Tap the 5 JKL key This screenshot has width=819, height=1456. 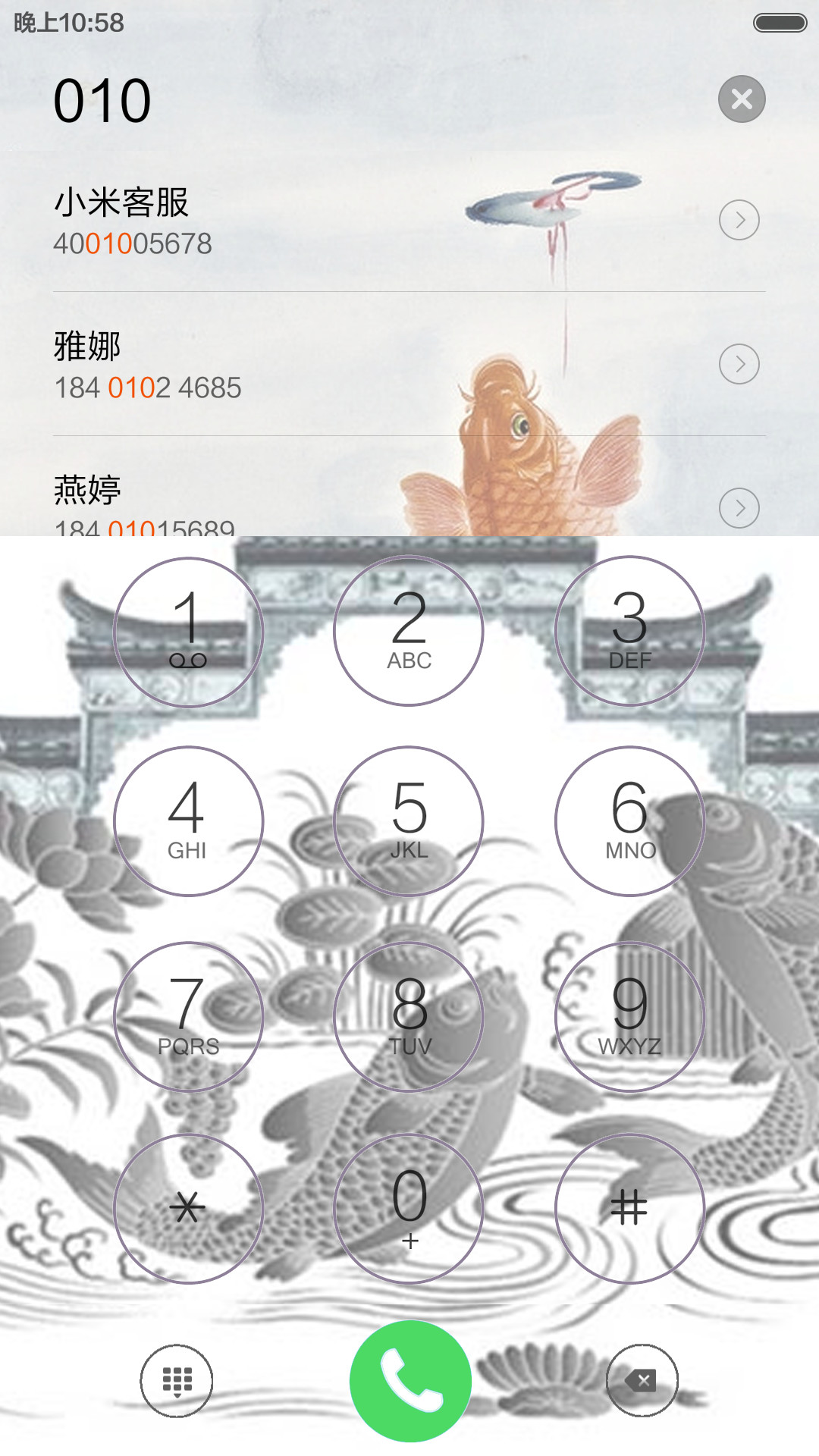click(x=409, y=821)
